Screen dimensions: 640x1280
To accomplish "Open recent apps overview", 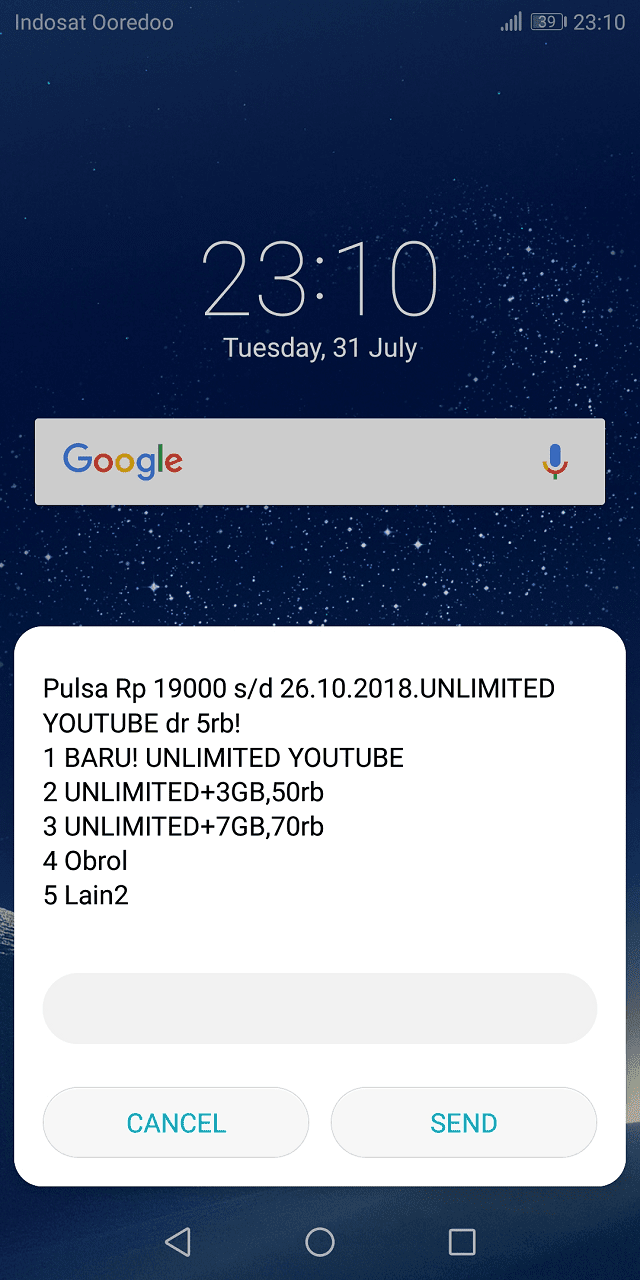I will pos(462,1241).
